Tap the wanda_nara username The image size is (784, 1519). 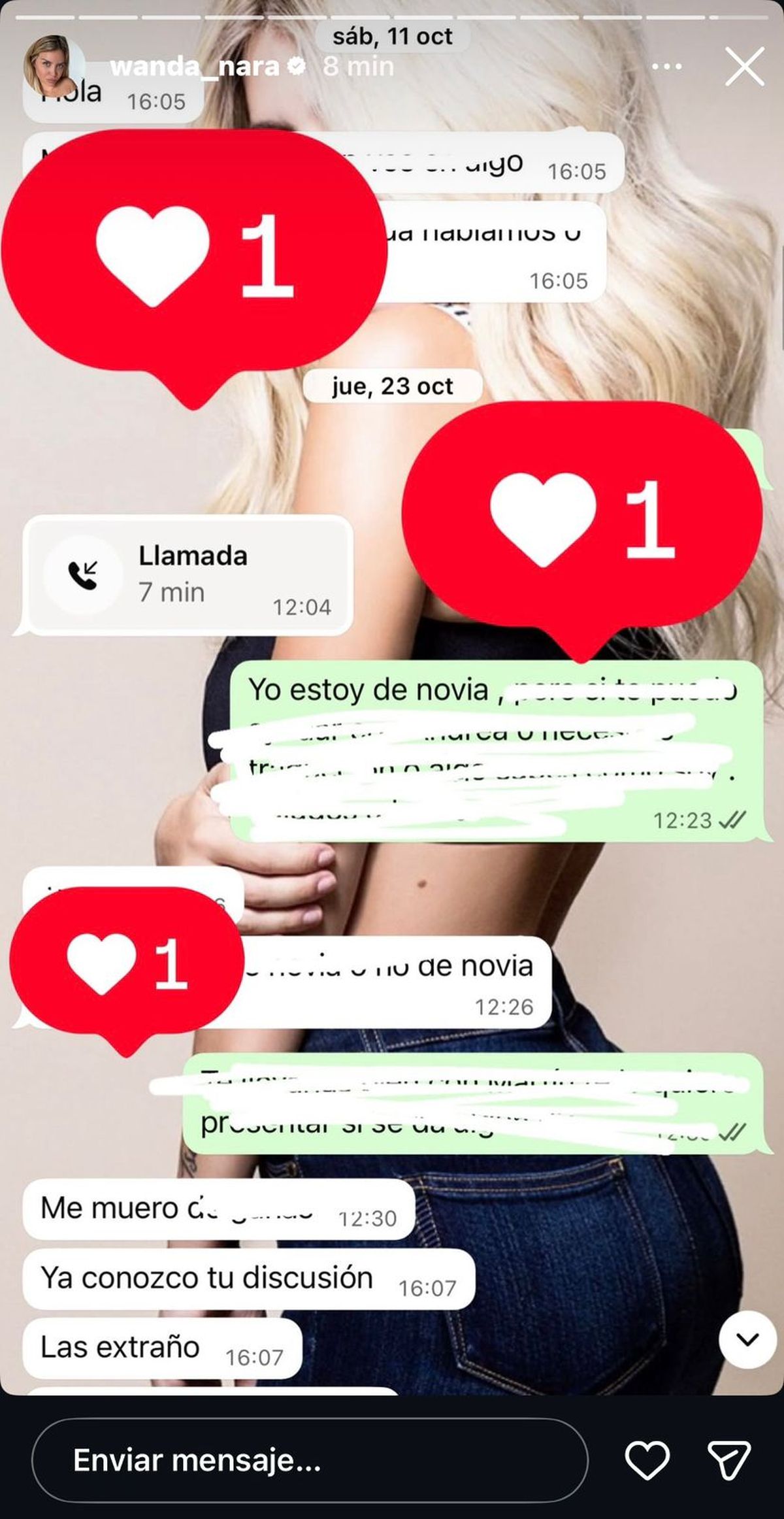click(194, 66)
